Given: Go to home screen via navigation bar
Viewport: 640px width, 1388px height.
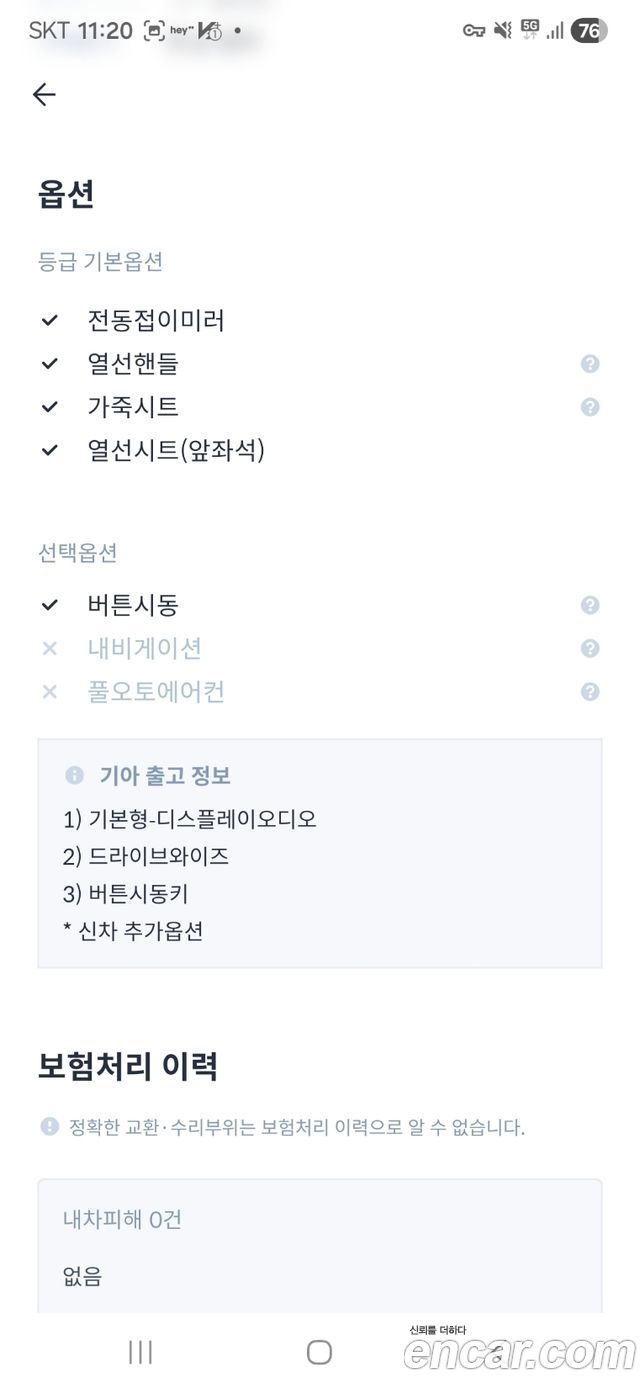Looking at the screenshot, I should click(319, 1352).
